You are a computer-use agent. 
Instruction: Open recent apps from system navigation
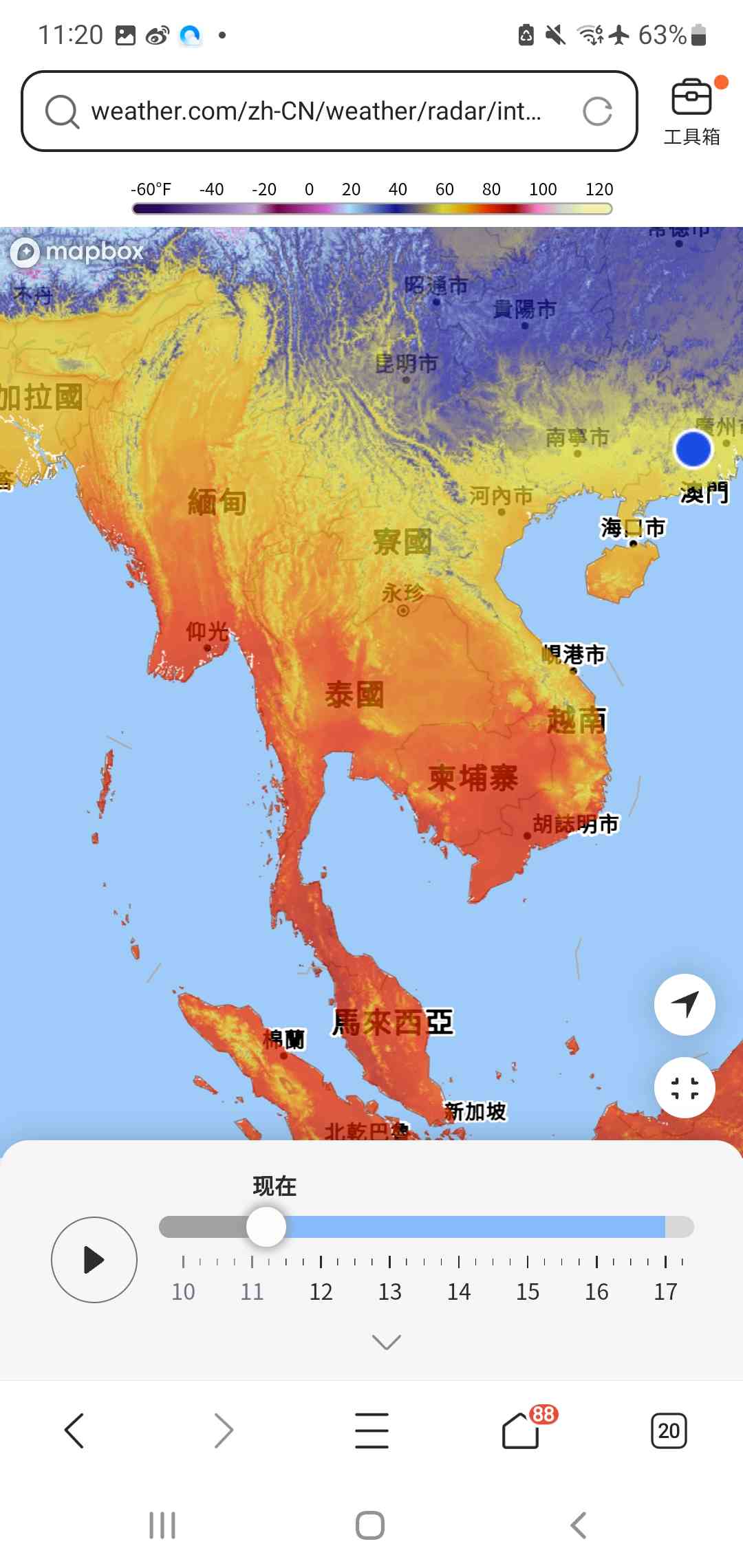(x=162, y=1525)
